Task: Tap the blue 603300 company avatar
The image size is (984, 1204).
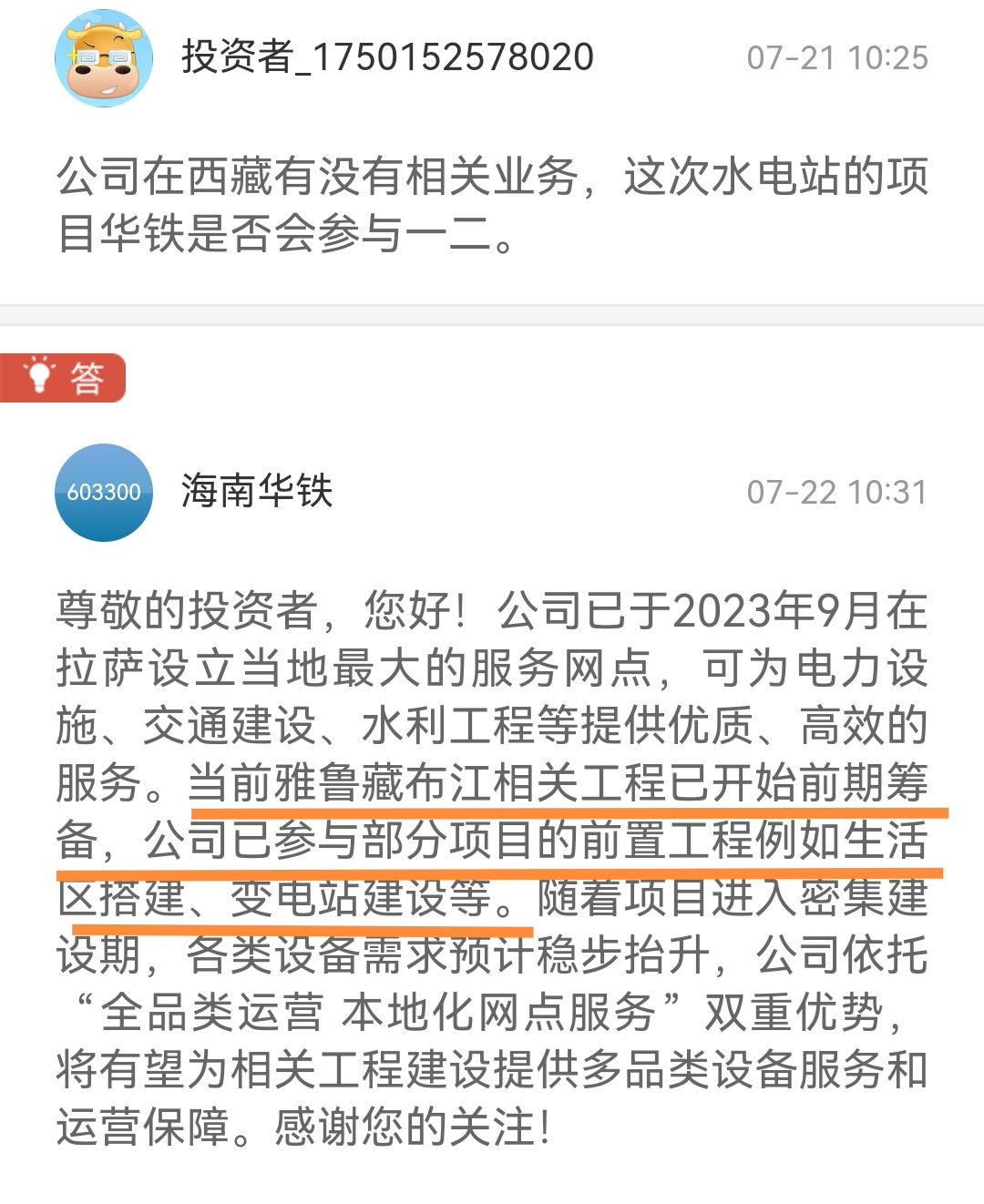Action: [103, 493]
